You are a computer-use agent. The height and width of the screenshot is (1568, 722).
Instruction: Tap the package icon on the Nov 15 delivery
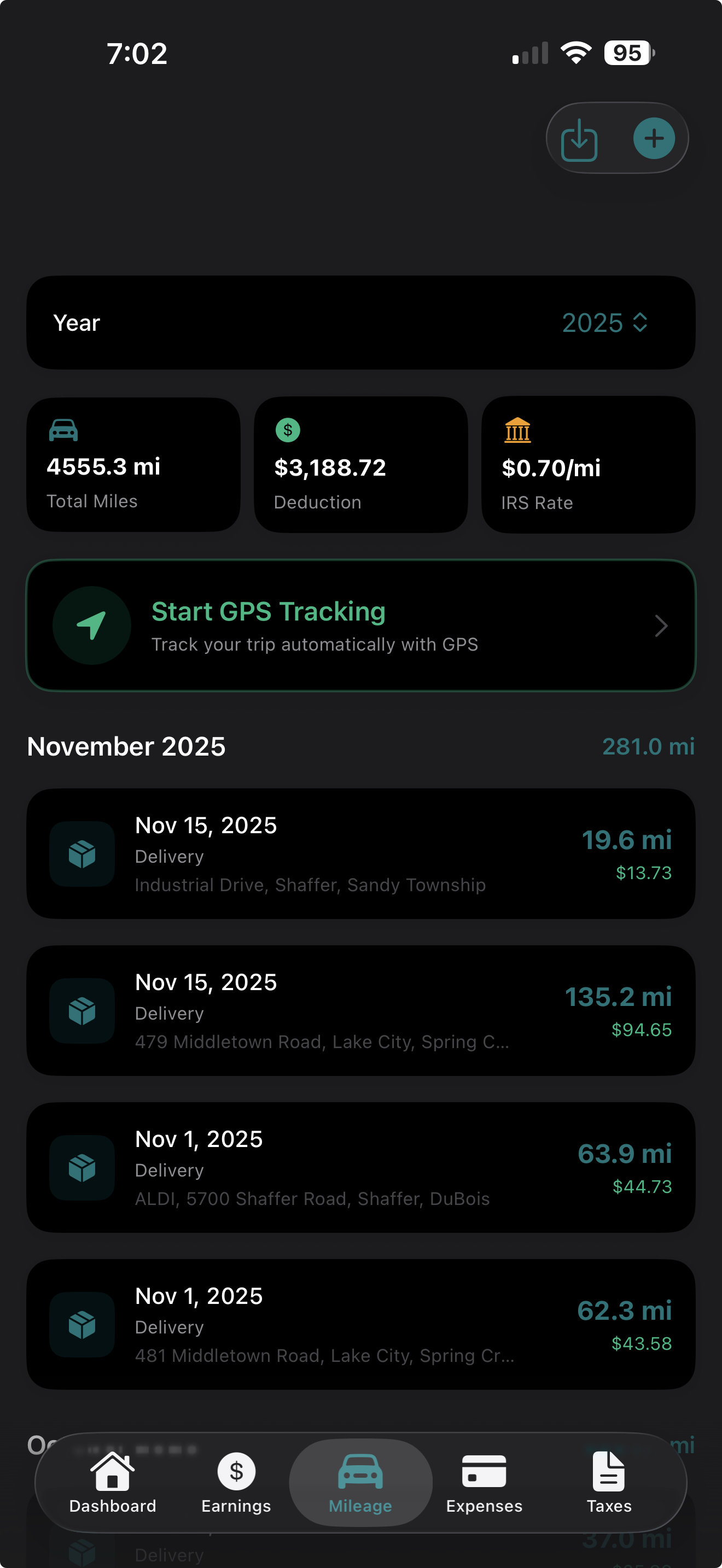[x=81, y=854]
